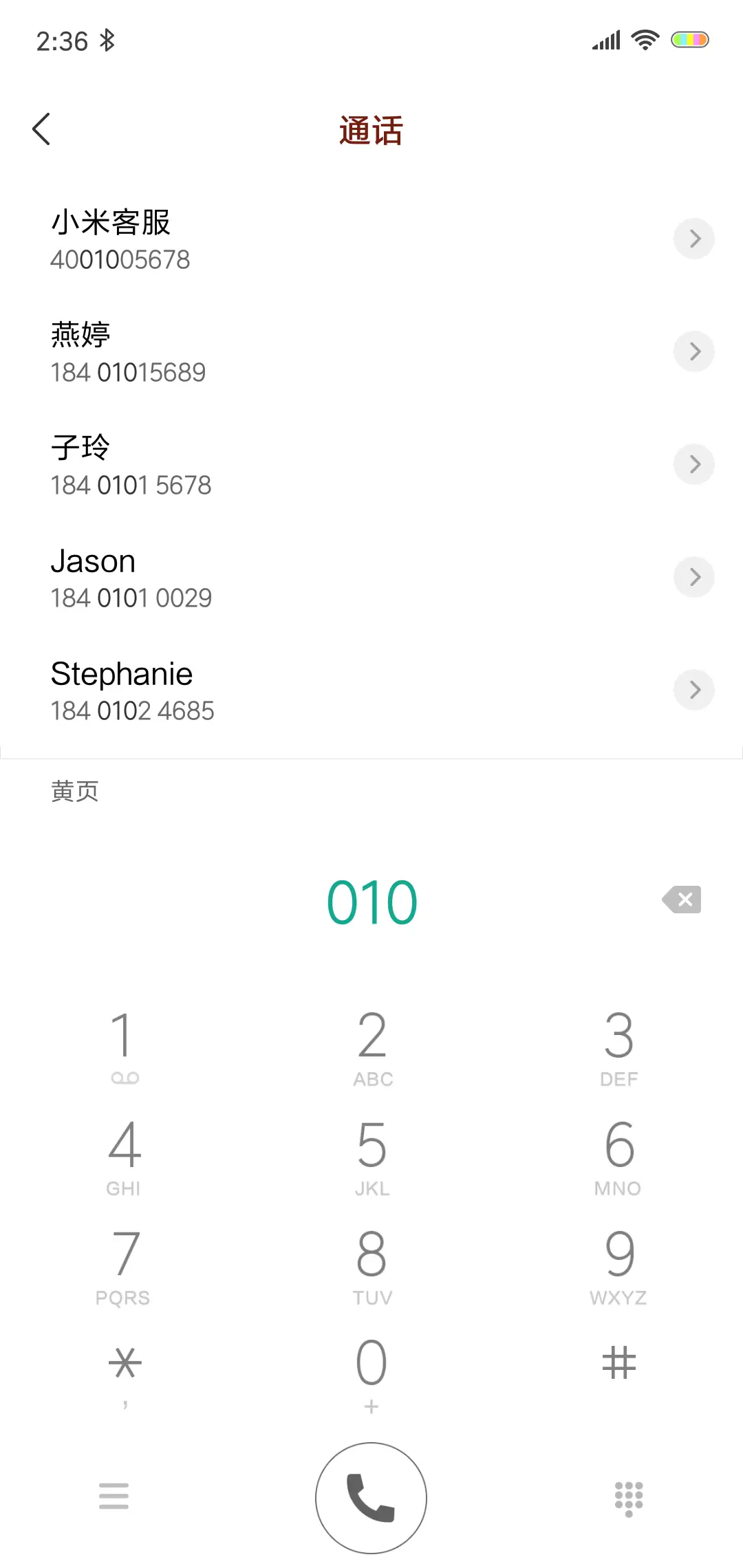Open Stephanie's contact details chevron
Viewport: 743px width, 1568px height.
pyautogui.click(x=693, y=690)
